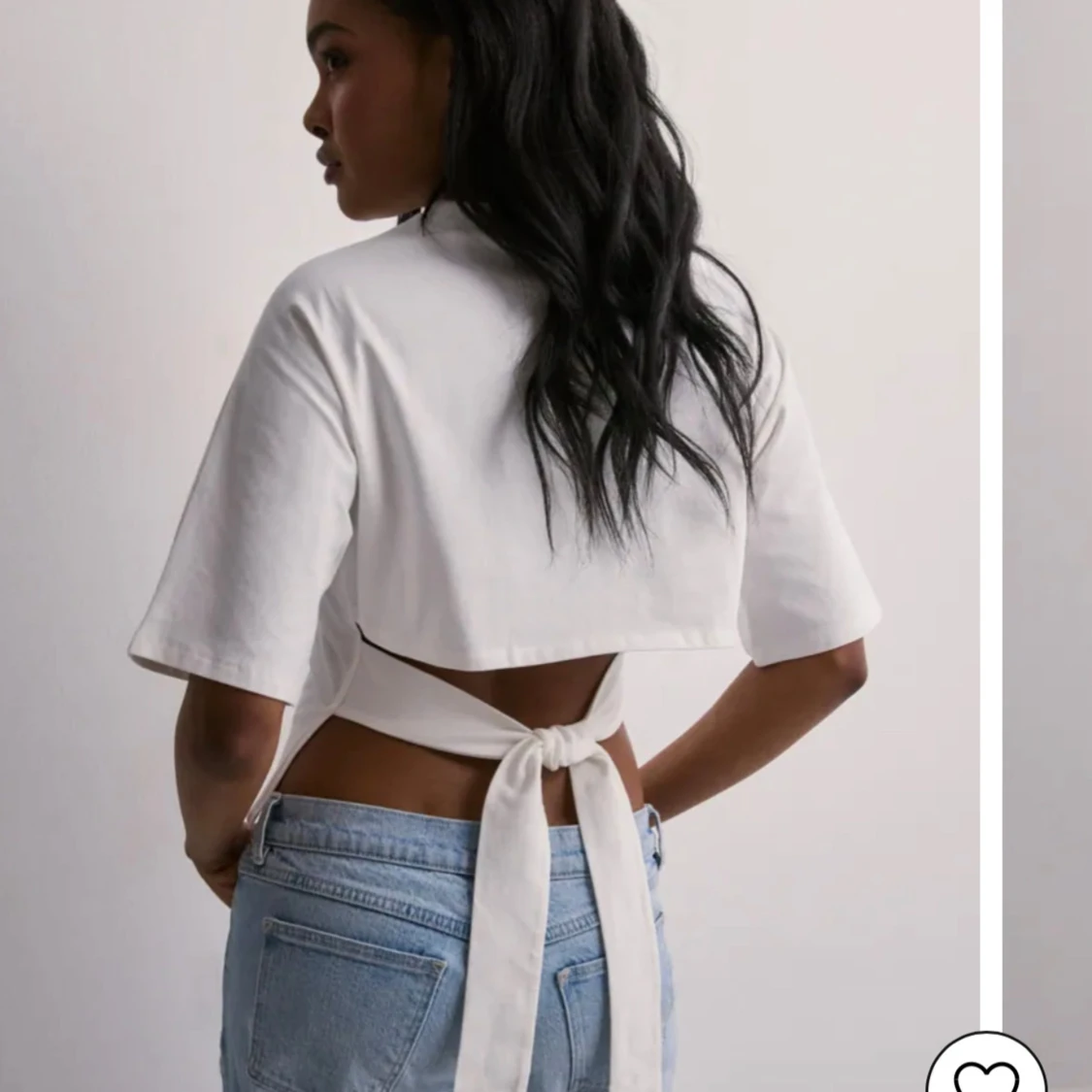
Task: Add this top to favorites with the heart
Action: click(985, 1072)
